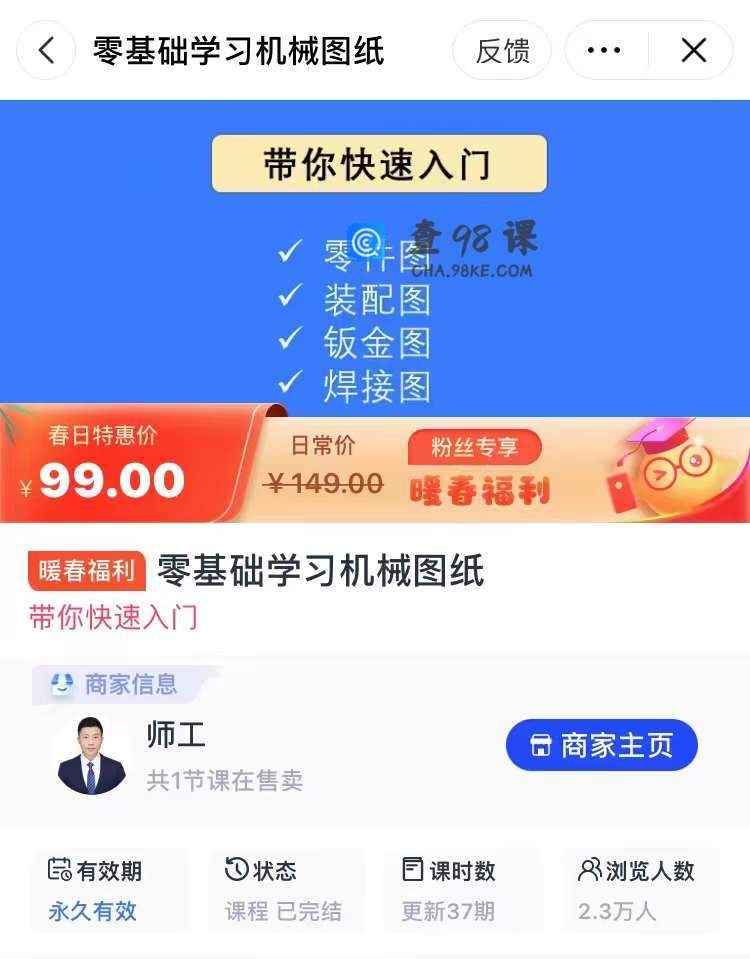Tap the merchant 师工 avatar
This screenshot has height=959, width=750.
[91, 755]
